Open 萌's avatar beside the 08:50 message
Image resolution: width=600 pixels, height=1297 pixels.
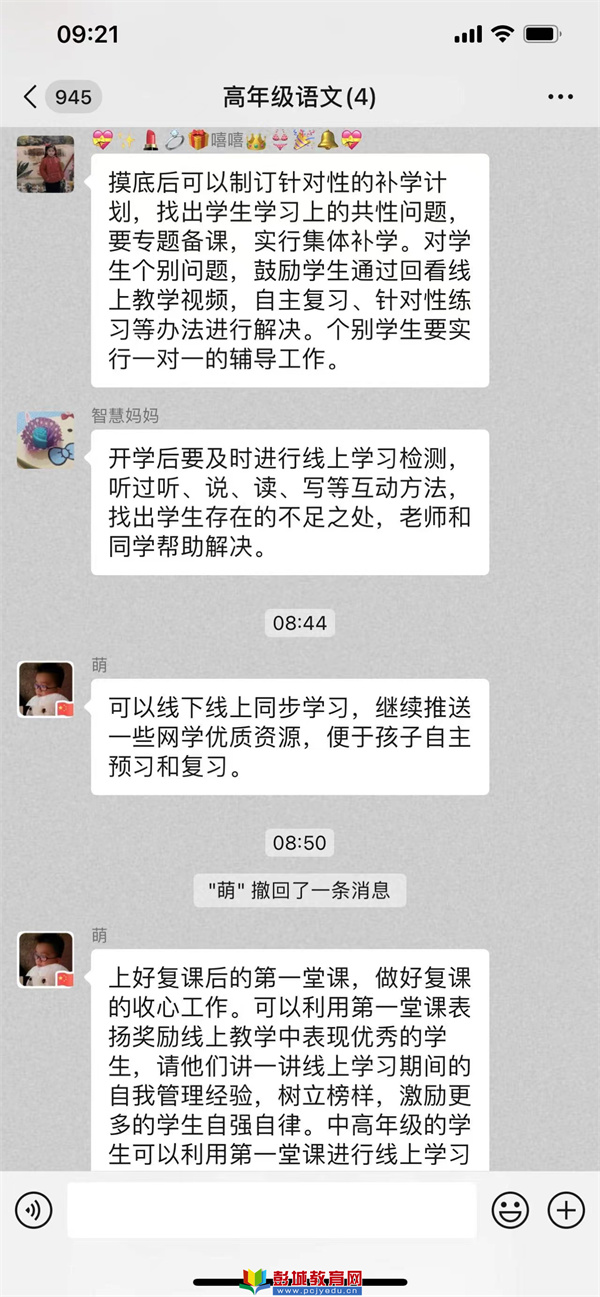pyautogui.click(x=46, y=960)
